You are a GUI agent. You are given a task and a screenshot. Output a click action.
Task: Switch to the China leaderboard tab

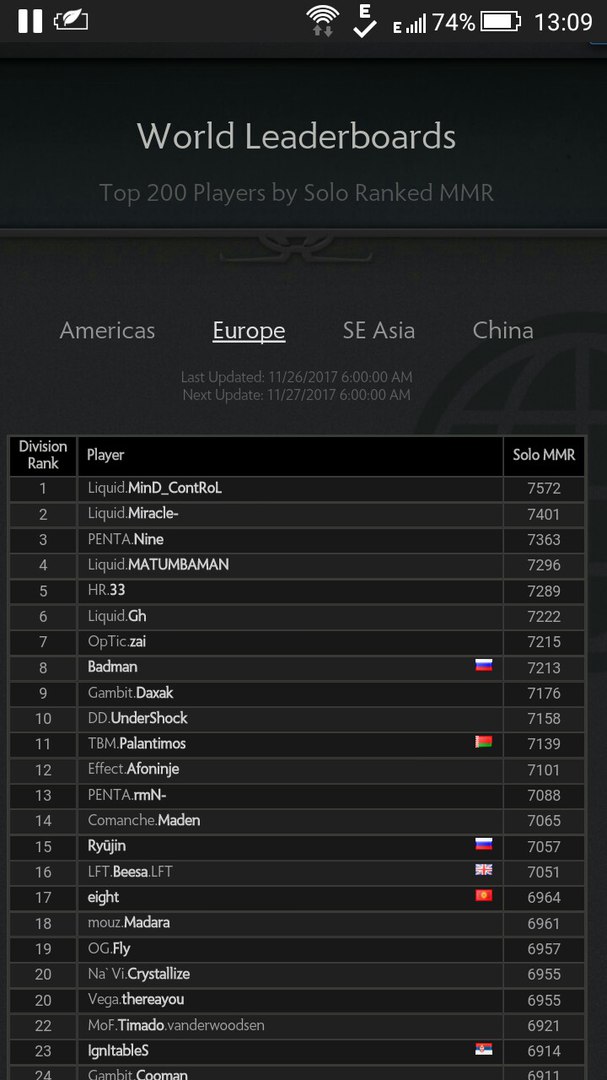502,330
